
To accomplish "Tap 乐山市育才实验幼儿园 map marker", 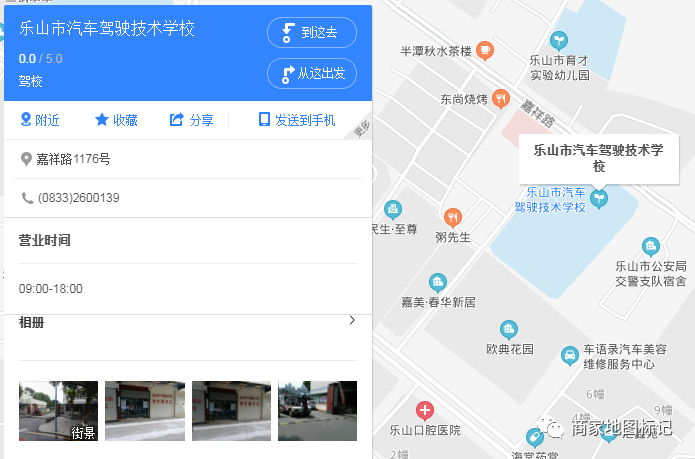I will (x=560, y=40).
